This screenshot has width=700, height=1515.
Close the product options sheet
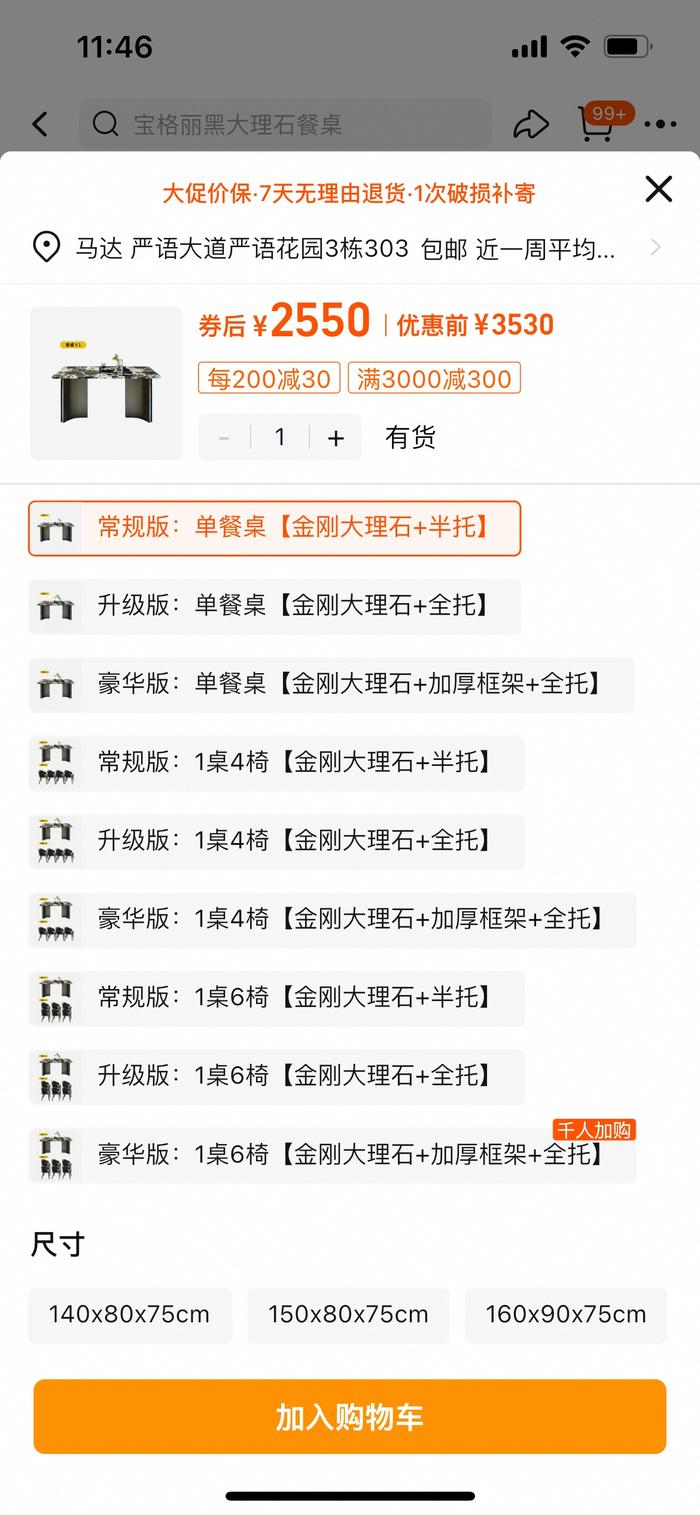tap(658, 188)
